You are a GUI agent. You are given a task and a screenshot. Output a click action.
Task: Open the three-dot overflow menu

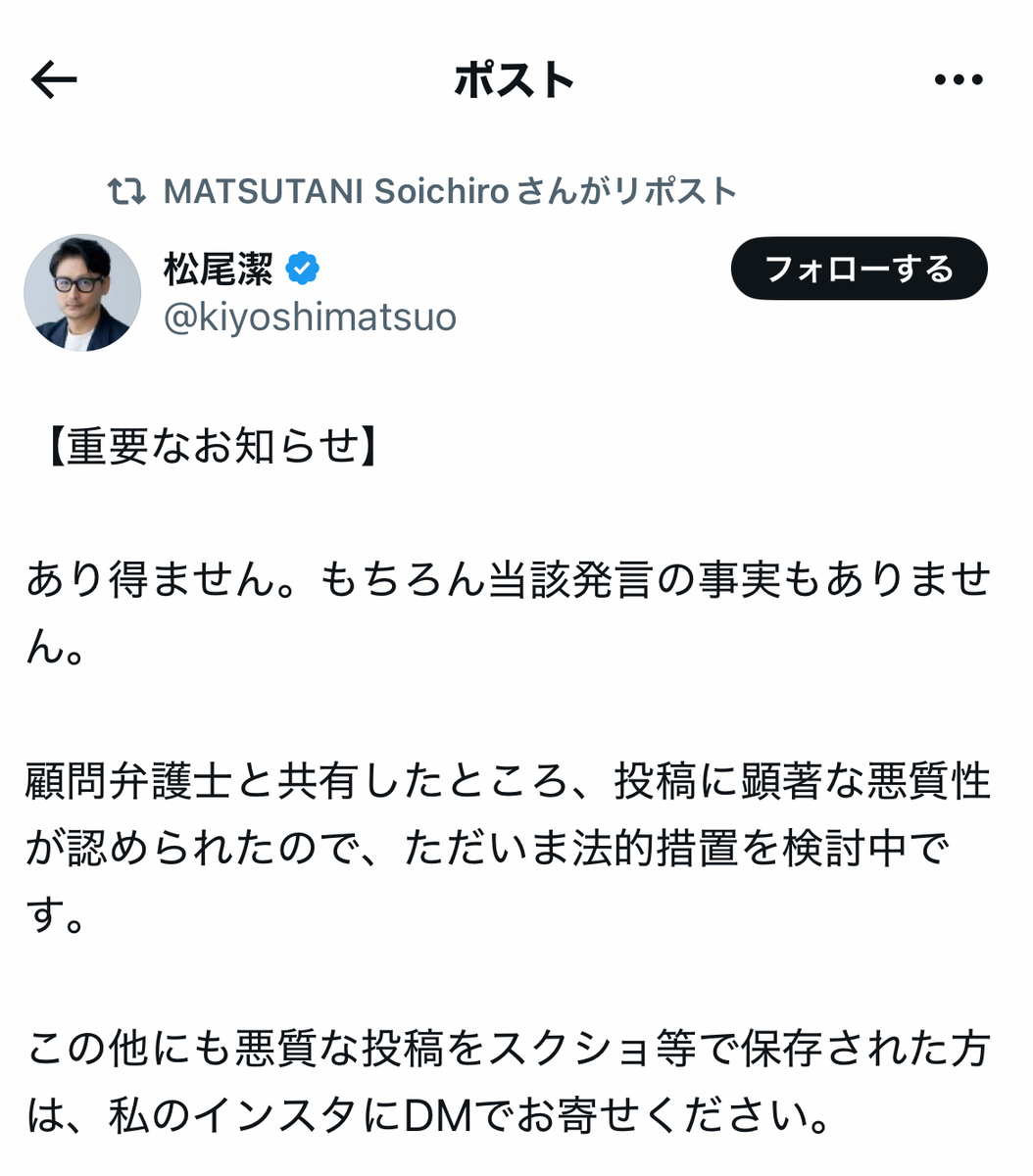pyautogui.click(x=958, y=80)
